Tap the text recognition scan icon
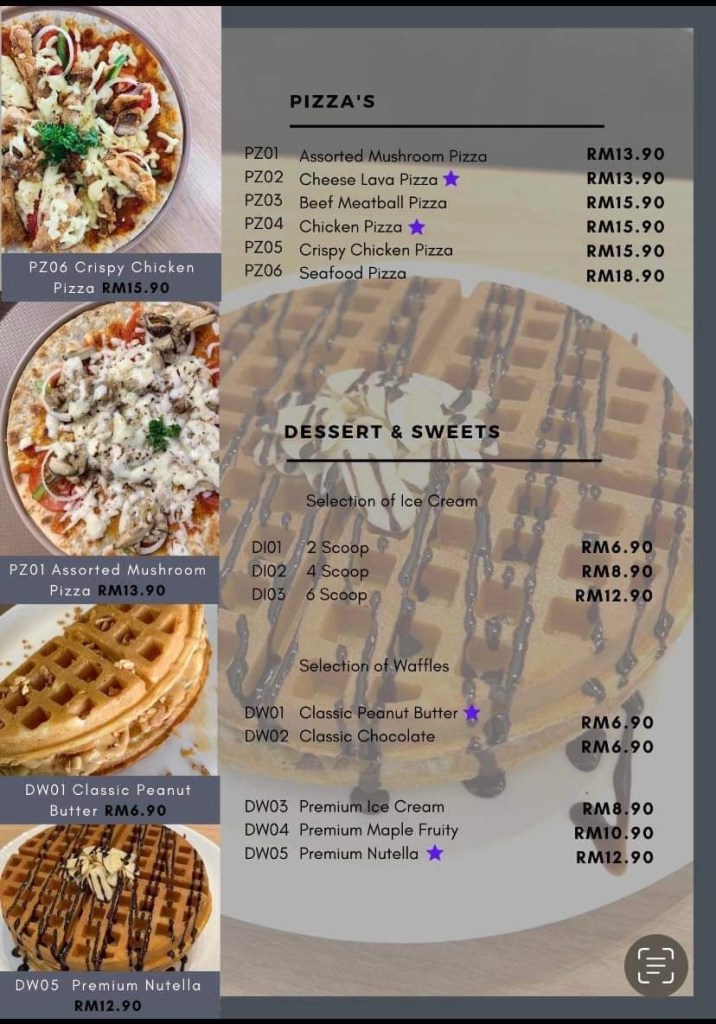716x1024 pixels. pos(656,965)
